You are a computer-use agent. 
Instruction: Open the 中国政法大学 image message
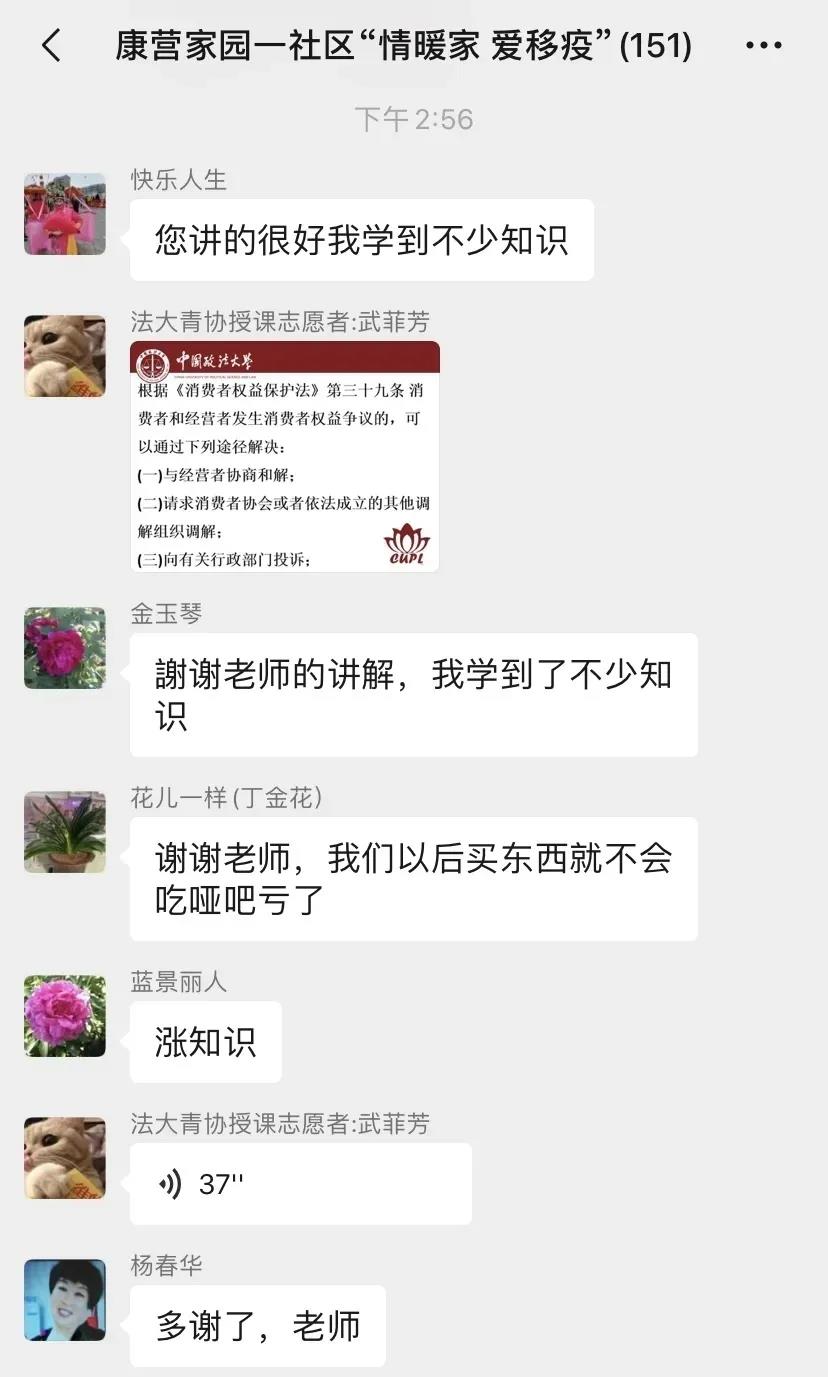[x=285, y=456]
